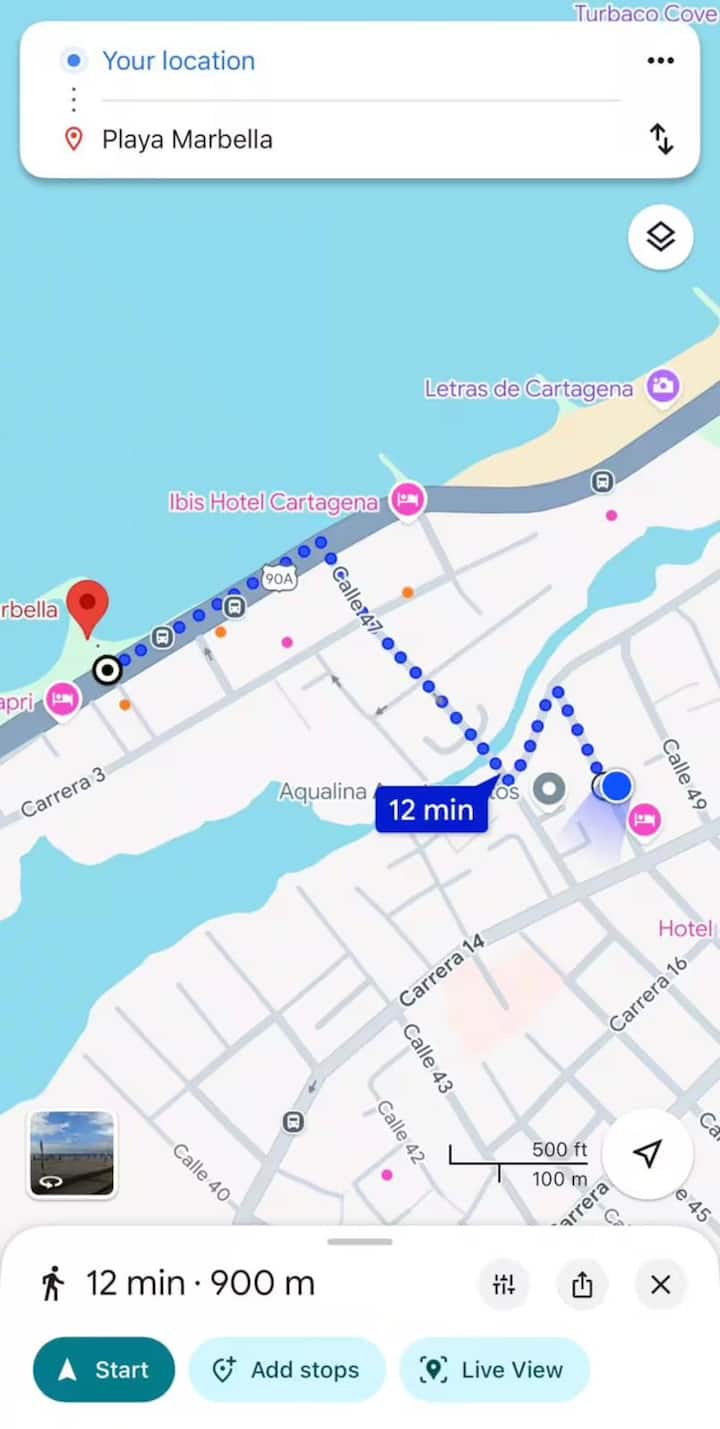720x1429 pixels.
Task: Share these walking directions
Action: coord(582,1284)
